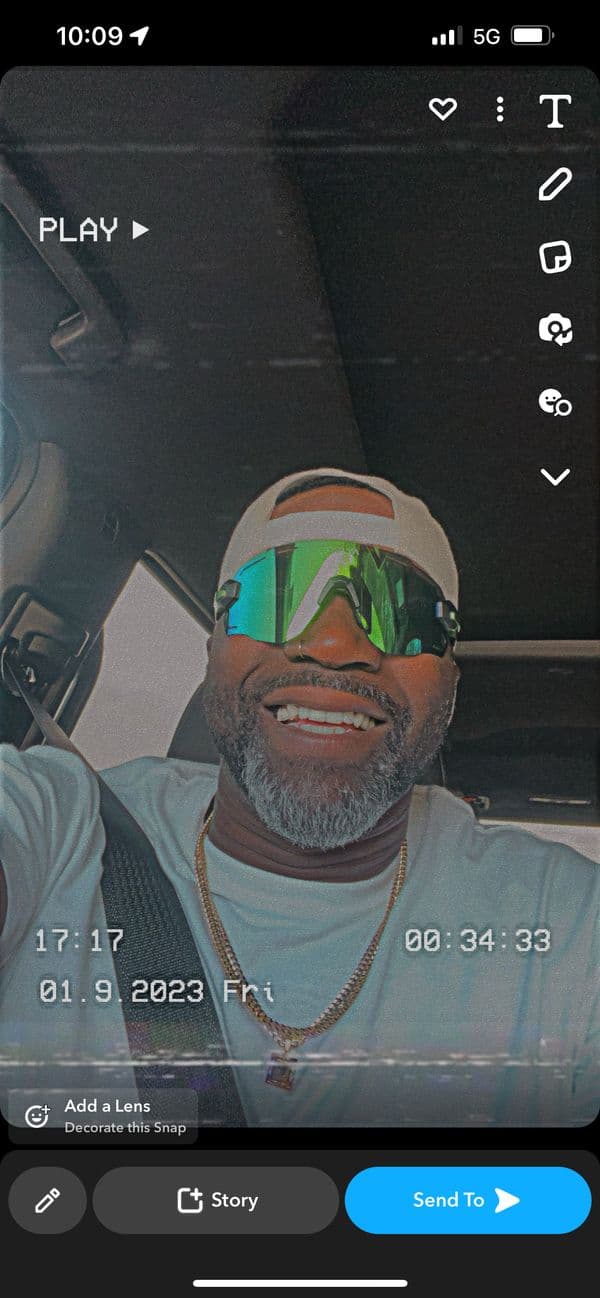Open the edit button beside Story

click(x=47, y=1200)
